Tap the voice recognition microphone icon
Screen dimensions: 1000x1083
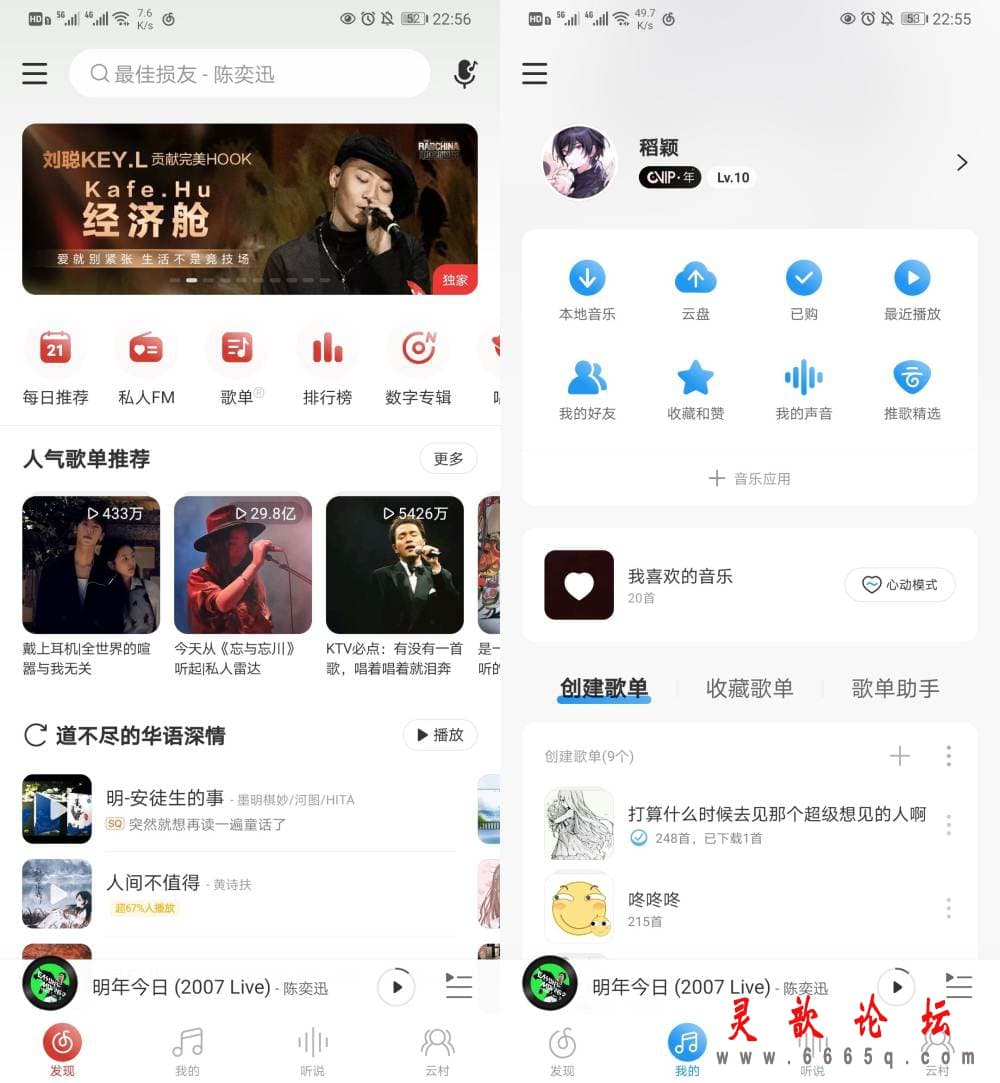click(x=464, y=74)
